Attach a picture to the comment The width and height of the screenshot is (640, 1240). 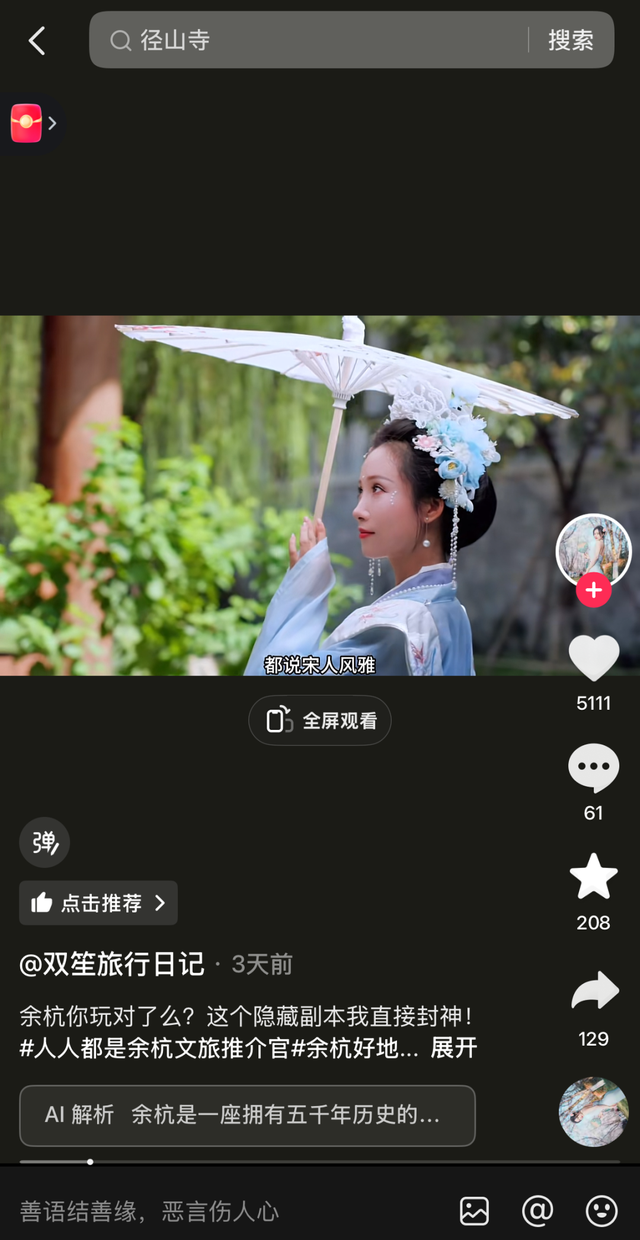[474, 1212]
